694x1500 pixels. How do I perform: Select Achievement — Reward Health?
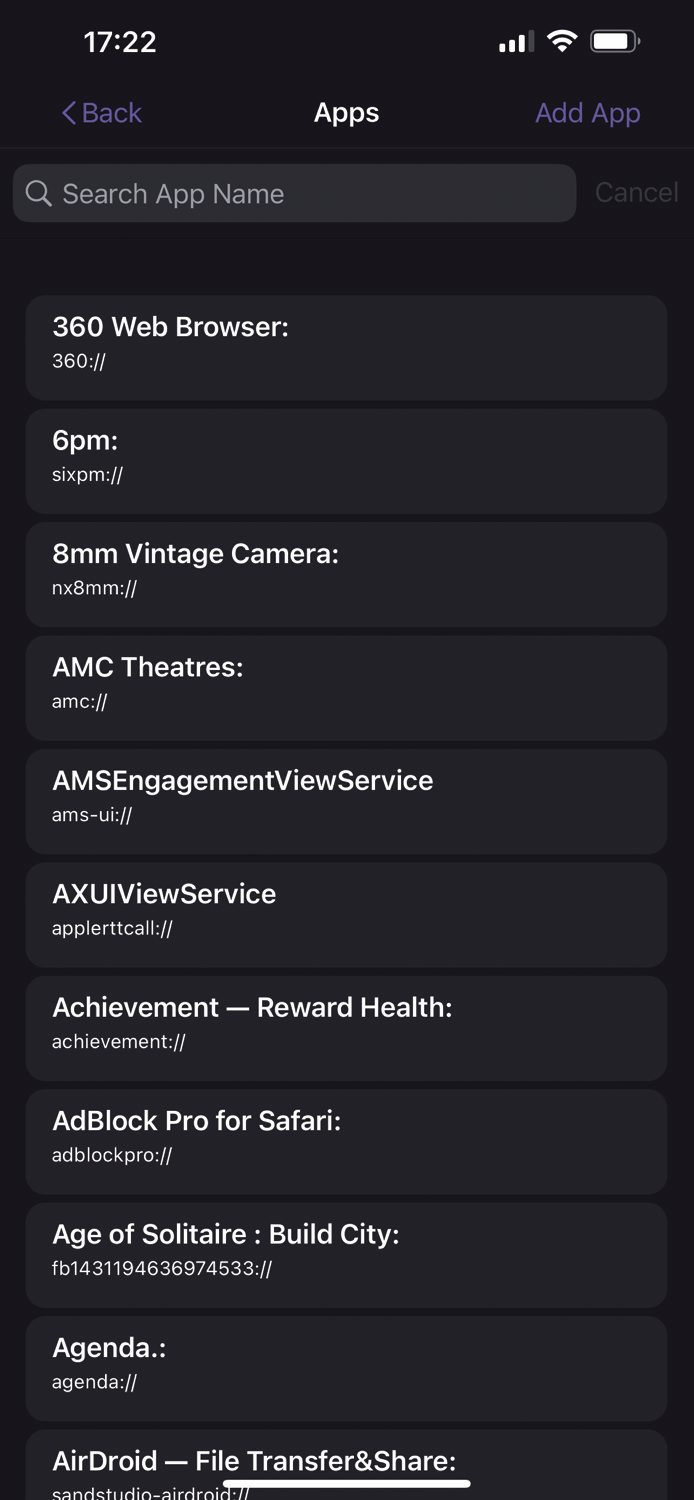(346, 1028)
